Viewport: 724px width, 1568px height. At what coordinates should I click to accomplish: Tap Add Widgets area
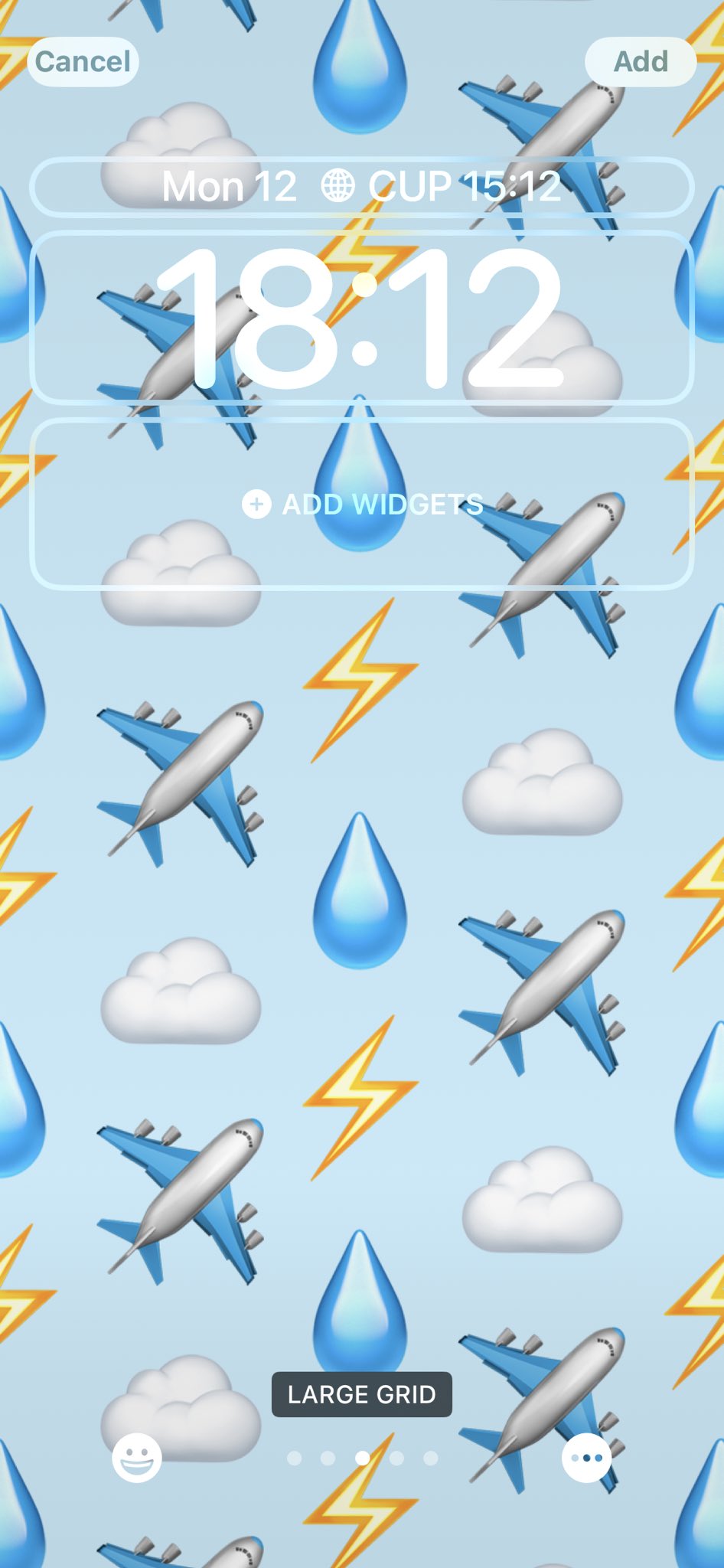point(361,505)
